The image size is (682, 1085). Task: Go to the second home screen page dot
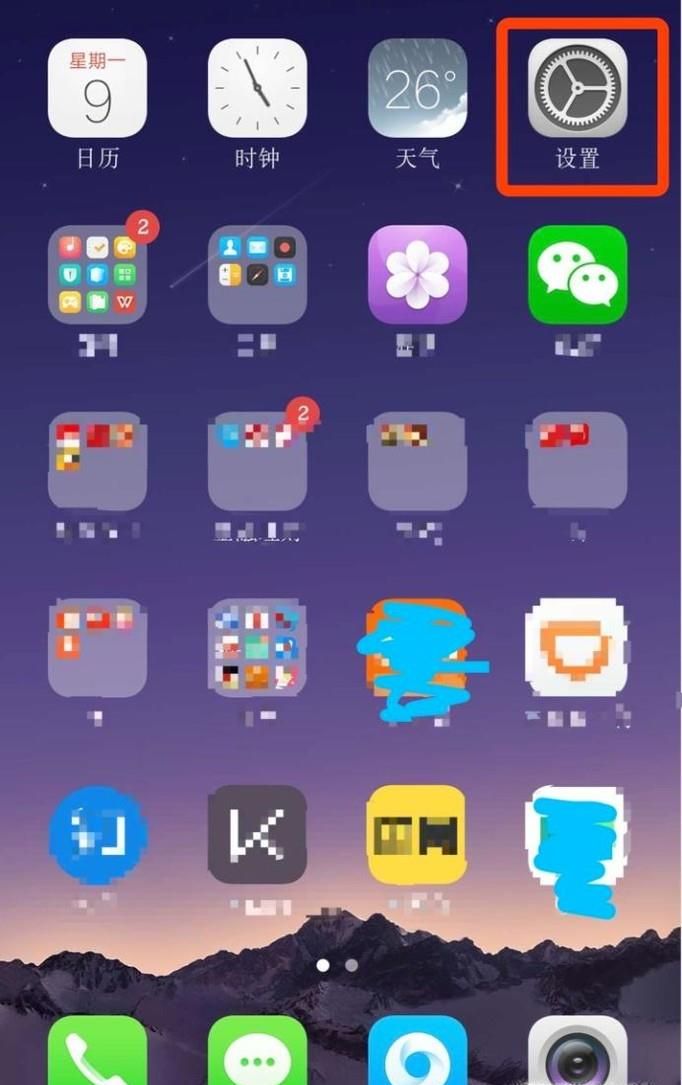[x=351, y=965]
